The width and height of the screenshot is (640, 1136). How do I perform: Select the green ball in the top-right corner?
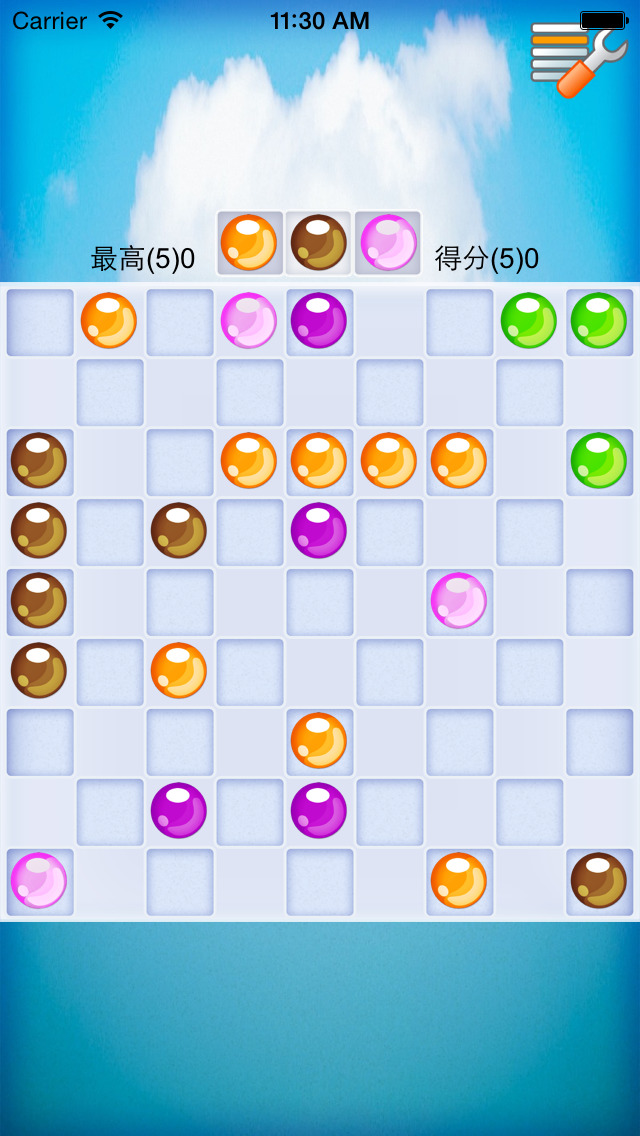(599, 321)
